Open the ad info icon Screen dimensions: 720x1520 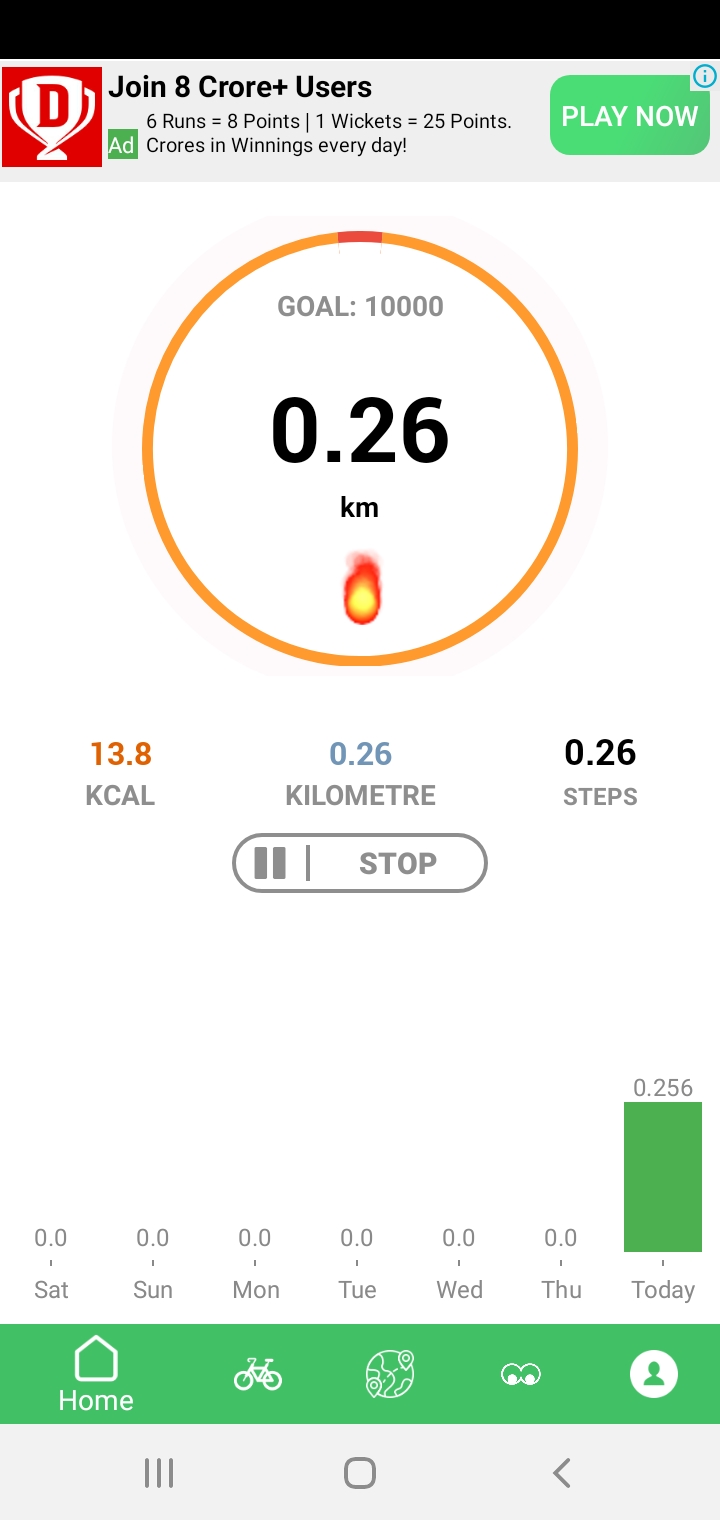tap(705, 77)
